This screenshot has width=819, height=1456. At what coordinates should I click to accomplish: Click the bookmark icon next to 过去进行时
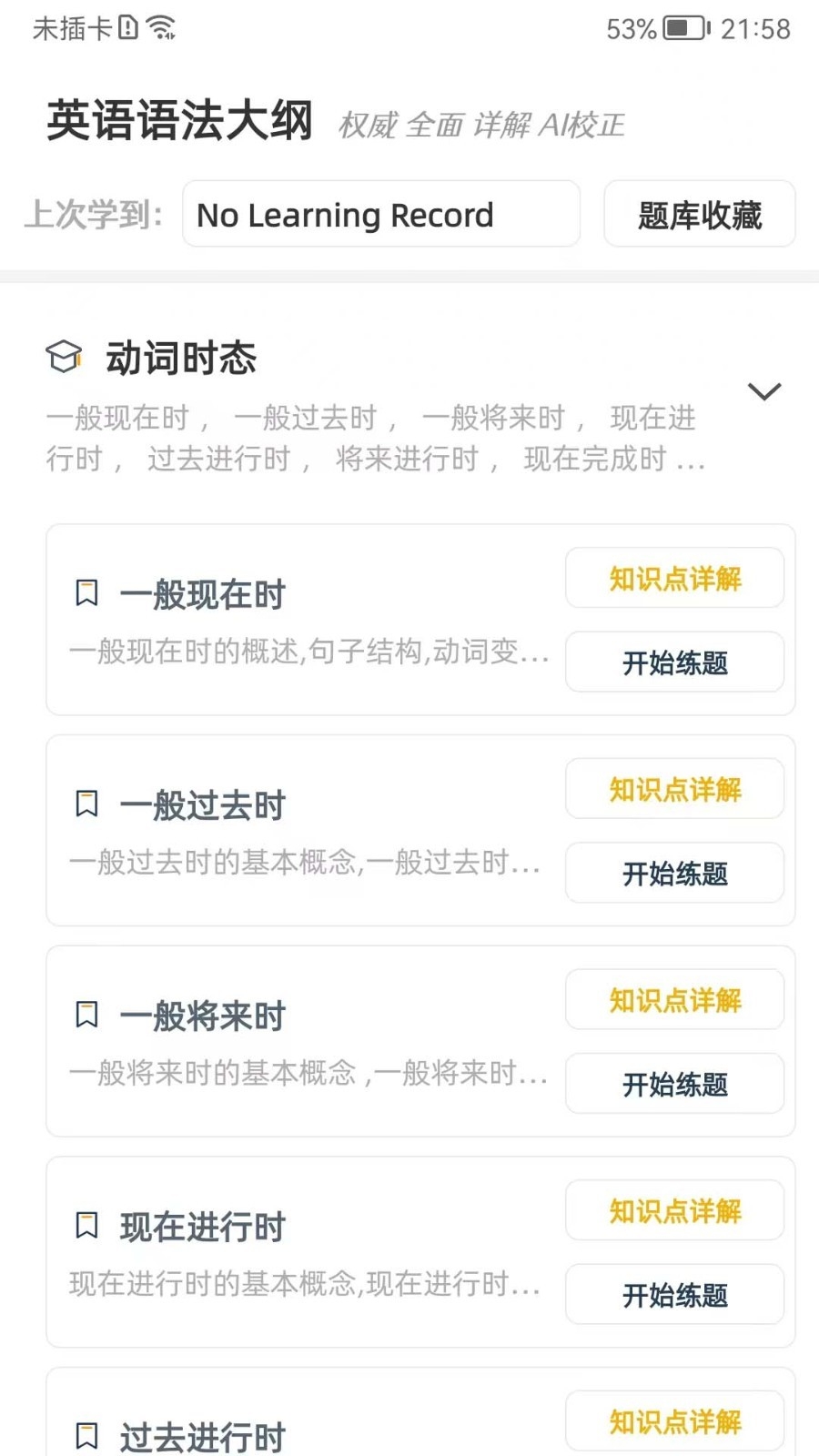pyautogui.click(x=86, y=1434)
